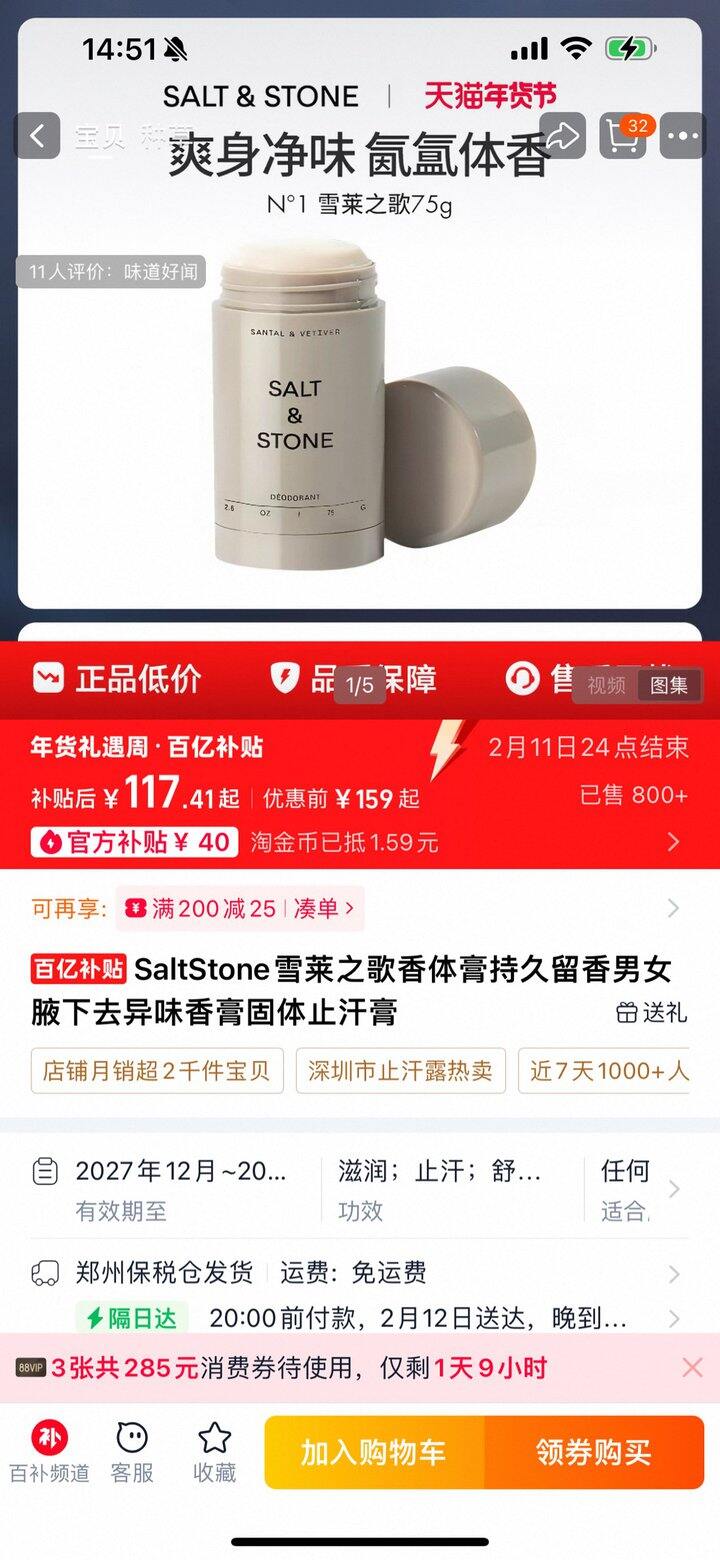The height and width of the screenshot is (1560, 720).
Task: Expand product specs with 有效期至
Action: click(180, 1190)
